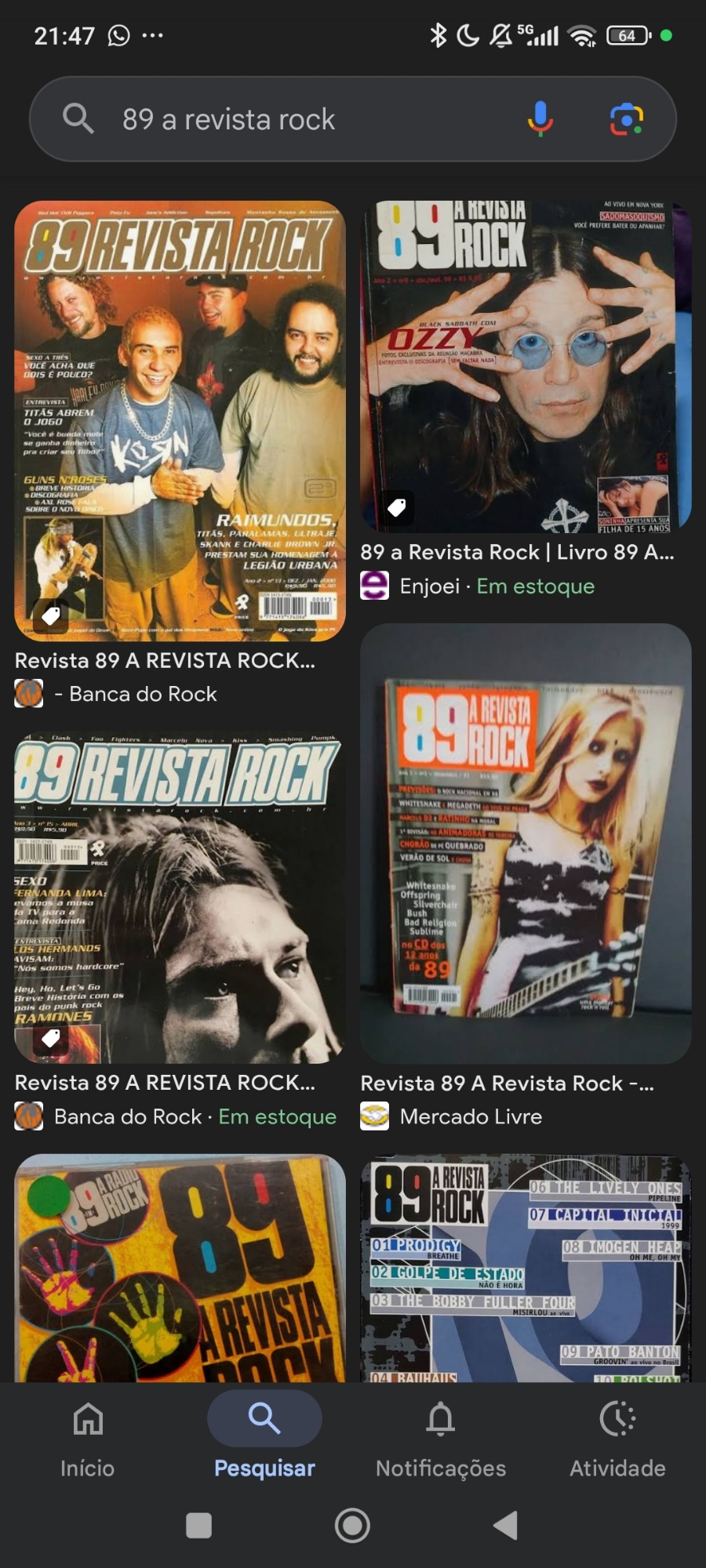The width and height of the screenshot is (706, 1568).
Task: Tap the system back button
Action: coord(506,1526)
